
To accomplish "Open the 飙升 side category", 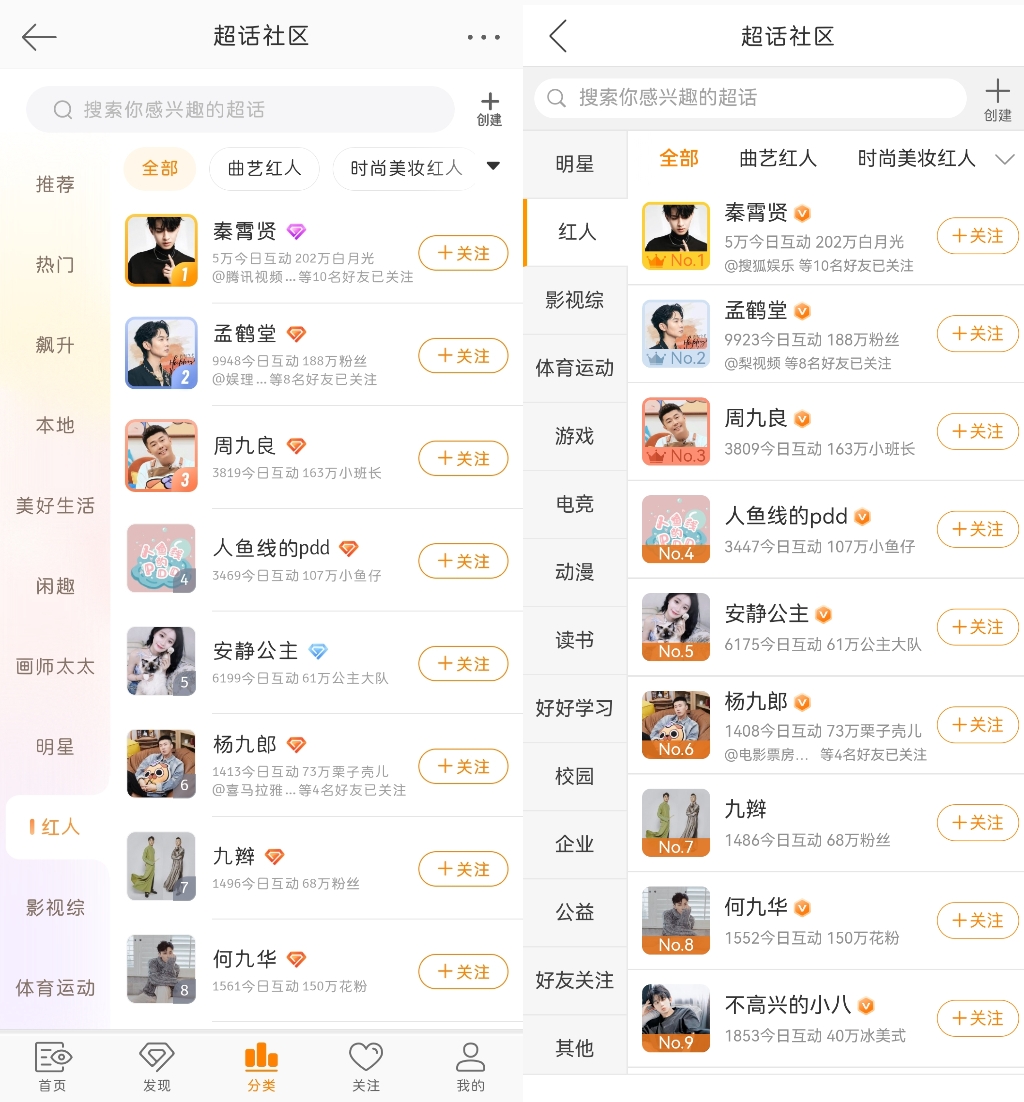I will point(55,345).
